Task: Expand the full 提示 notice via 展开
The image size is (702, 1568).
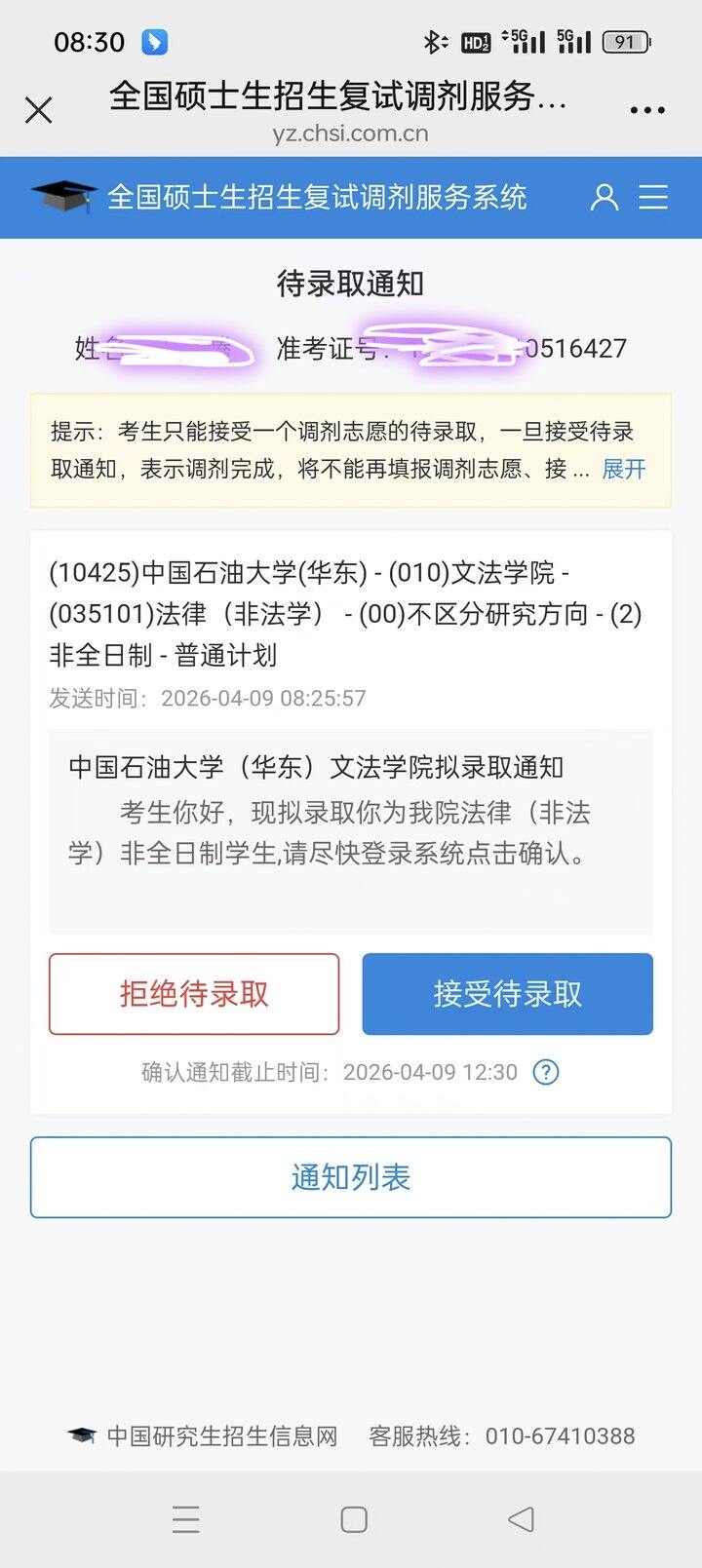Action: tap(623, 469)
